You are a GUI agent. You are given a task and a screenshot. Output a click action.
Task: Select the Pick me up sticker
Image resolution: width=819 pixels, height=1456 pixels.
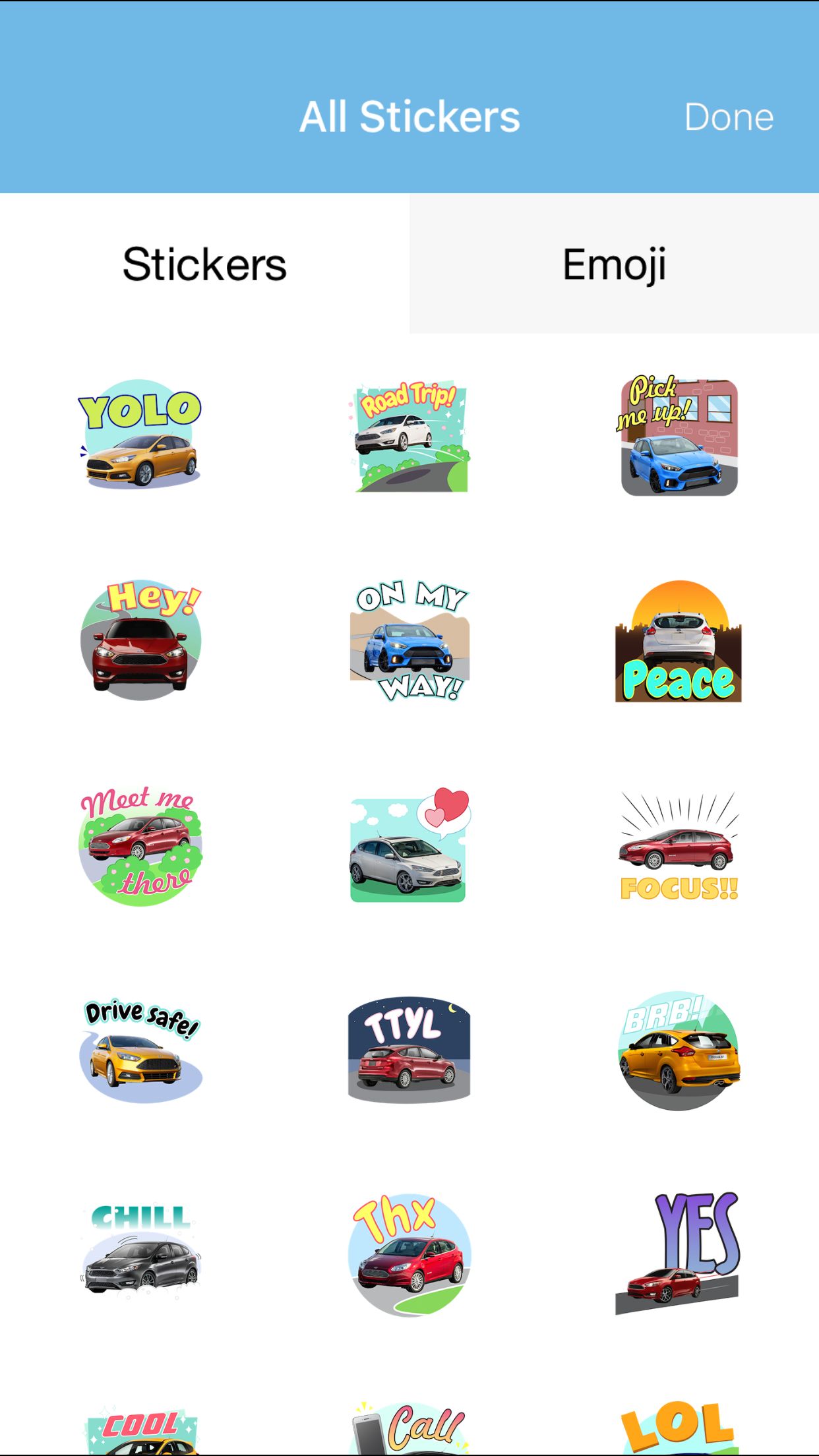(679, 437)
